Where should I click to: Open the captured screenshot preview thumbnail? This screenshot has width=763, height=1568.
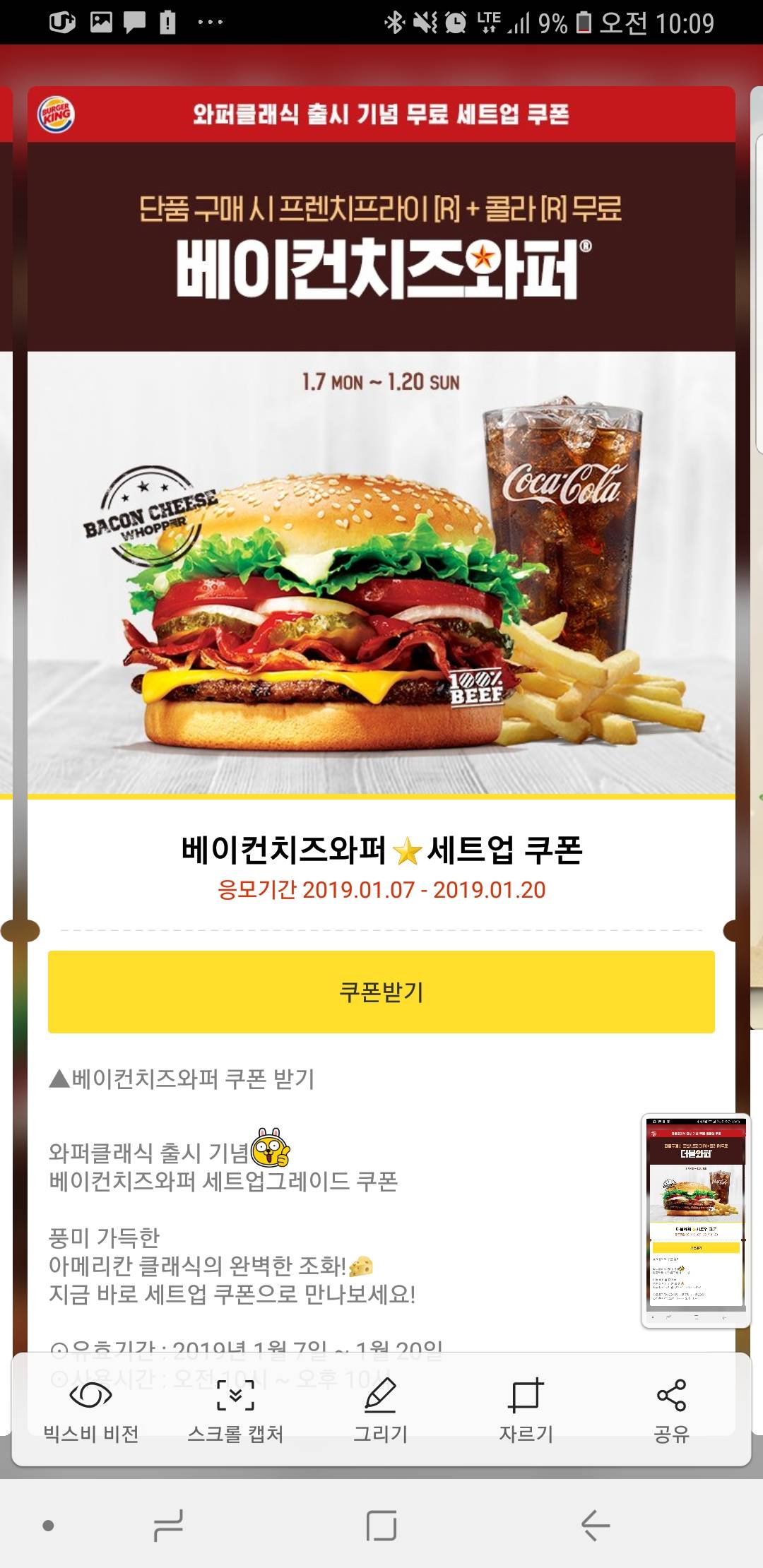coord(696,1220)
